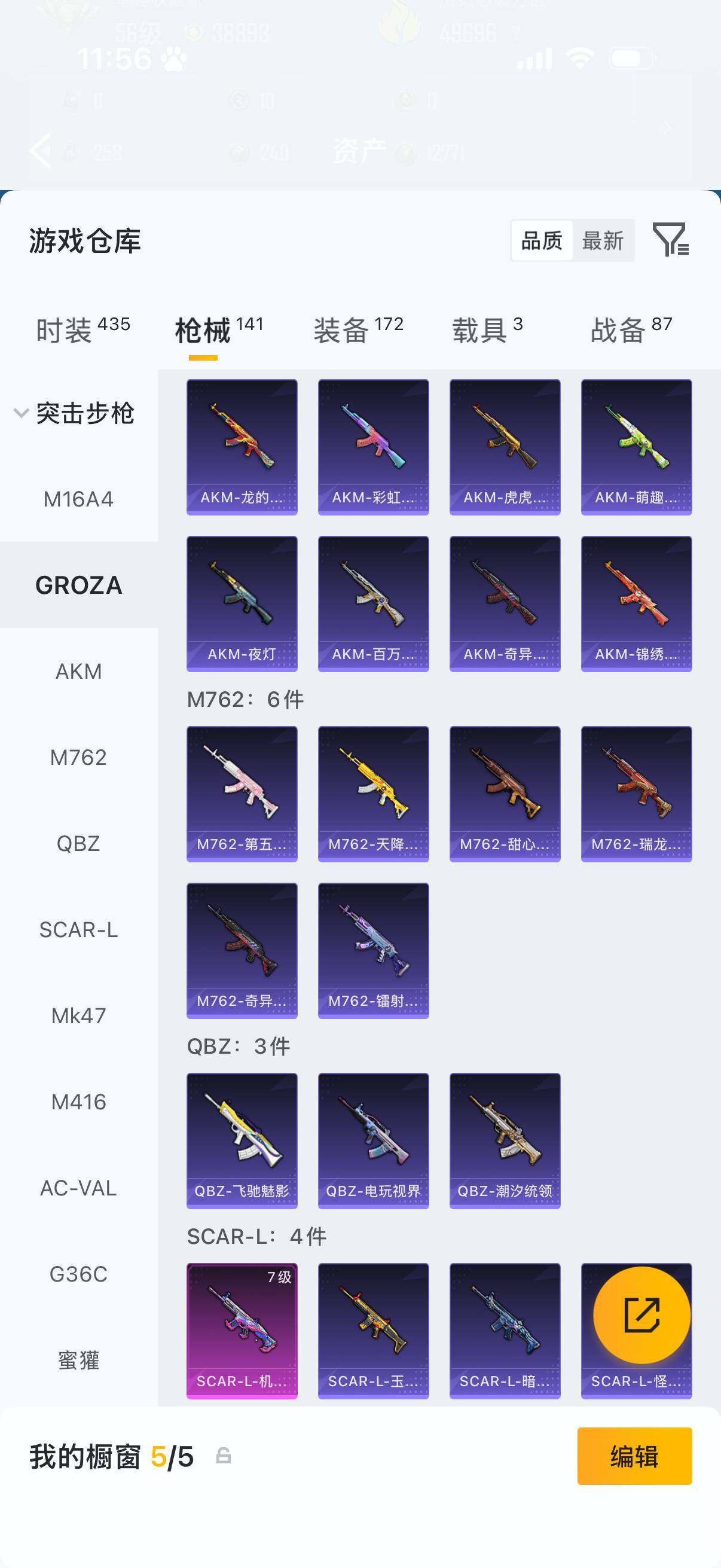Open the 载具 tab

tap(487, 330)
